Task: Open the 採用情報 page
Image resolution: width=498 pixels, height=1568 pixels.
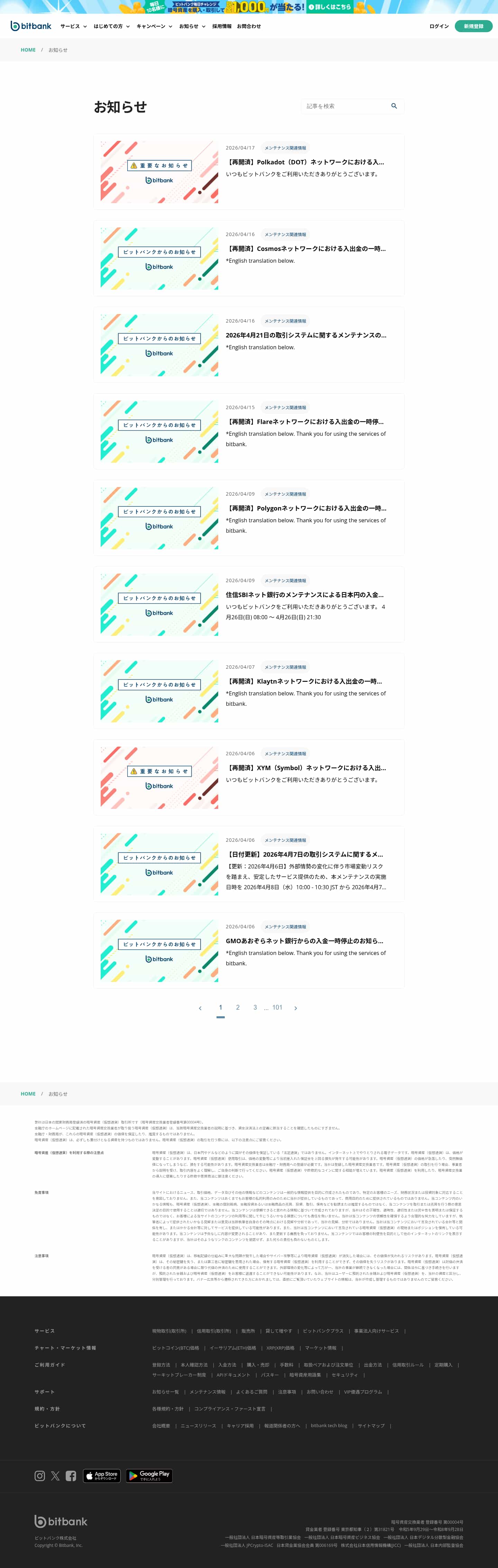Action: [221, 26]
